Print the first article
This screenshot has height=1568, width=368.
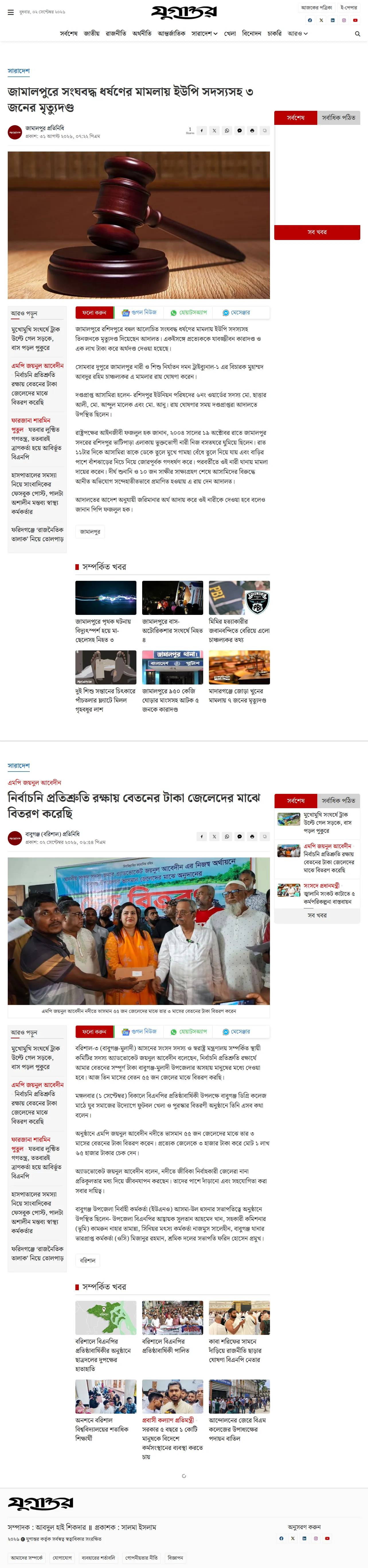(x=252, y=130)
